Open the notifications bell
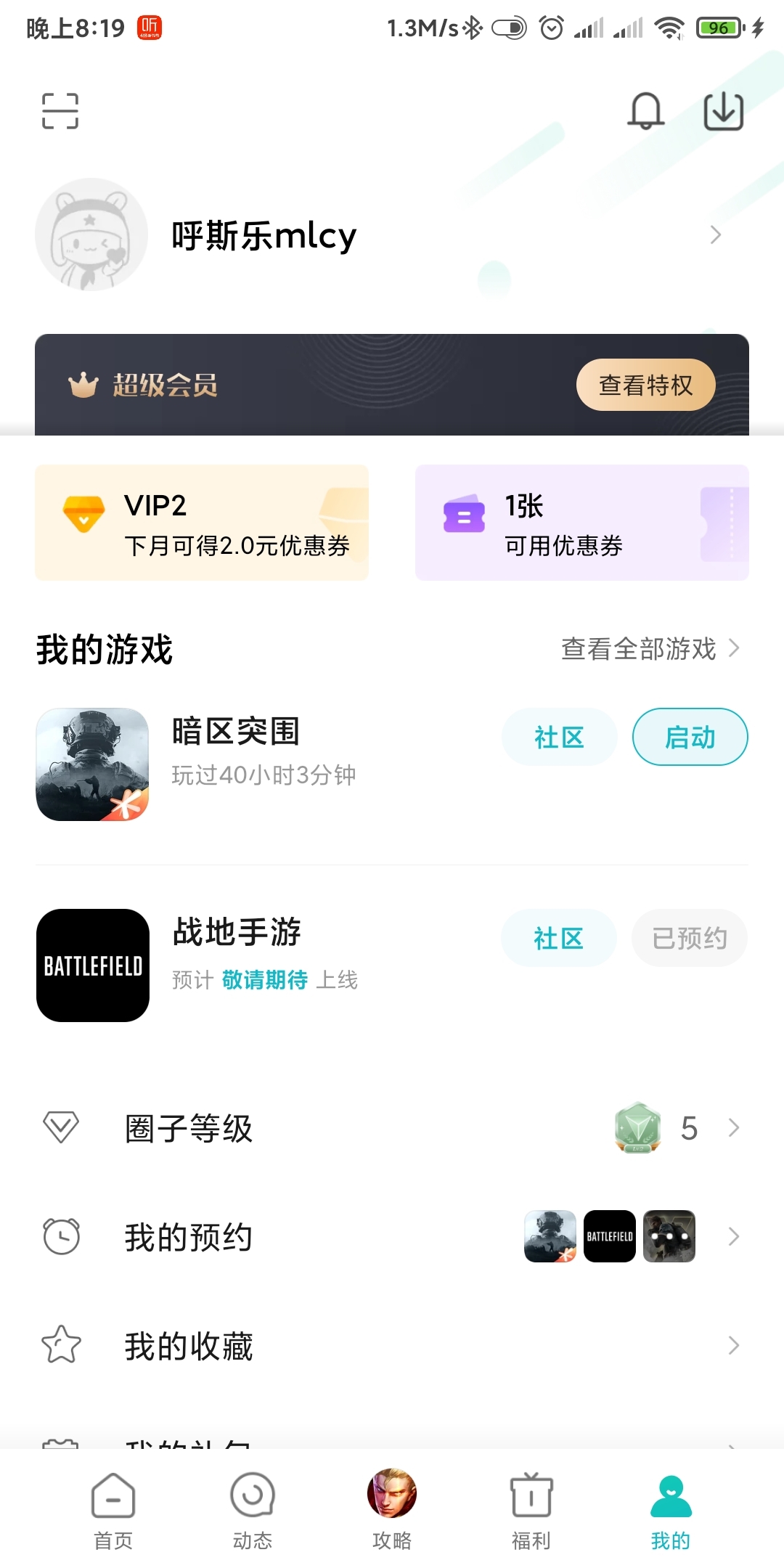Viewport: 784px width, 1568px height. pos(645,111)
